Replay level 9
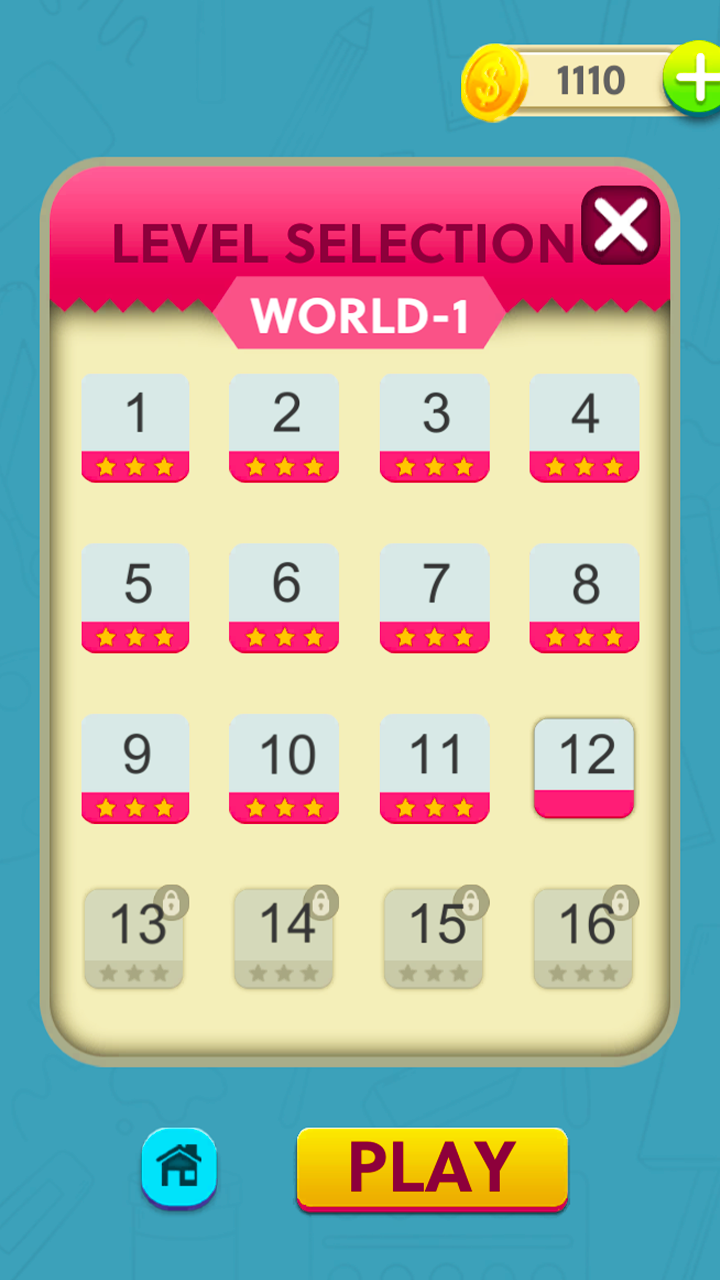Image resolution: width=720 pixels, height=1280 pixels. [x=135, y=769]
